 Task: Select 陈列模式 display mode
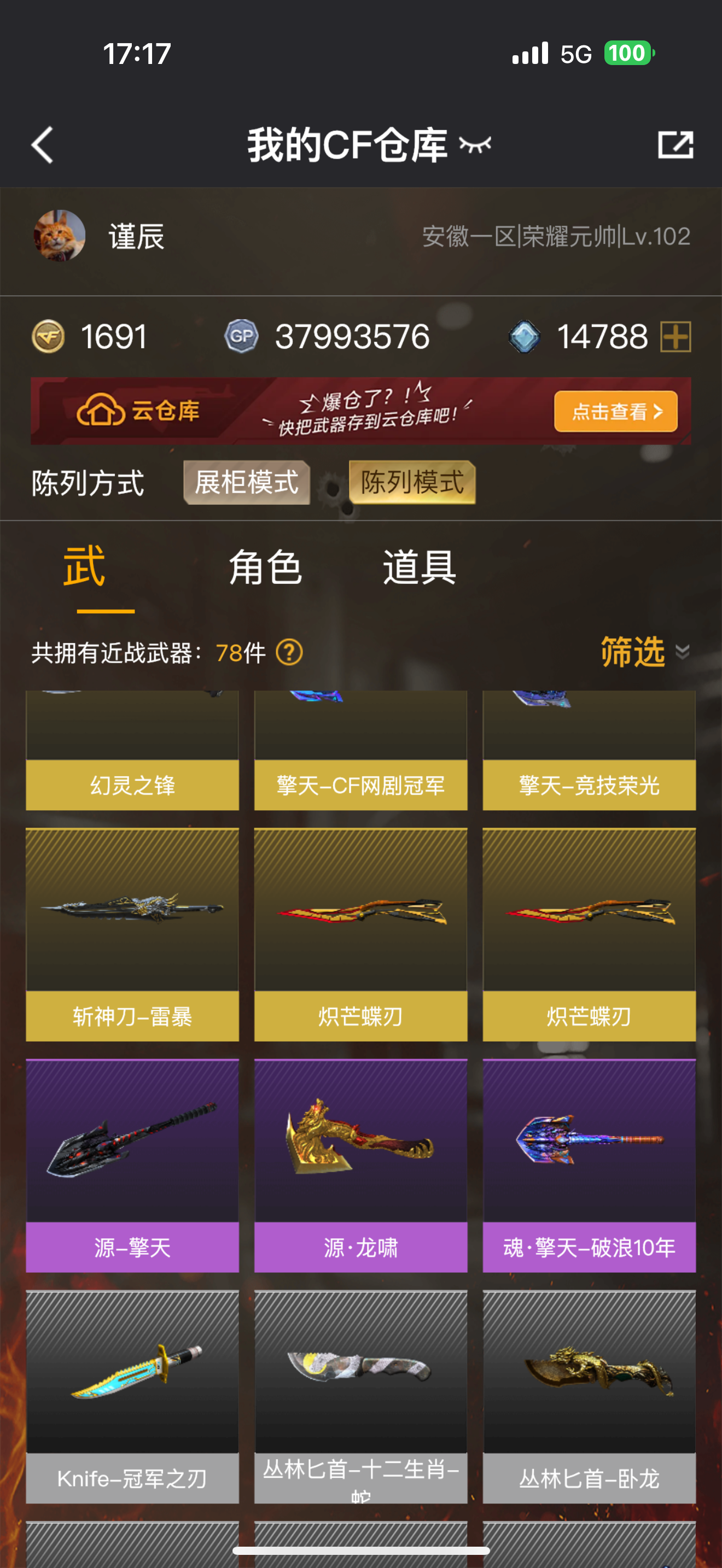[412, 483]
